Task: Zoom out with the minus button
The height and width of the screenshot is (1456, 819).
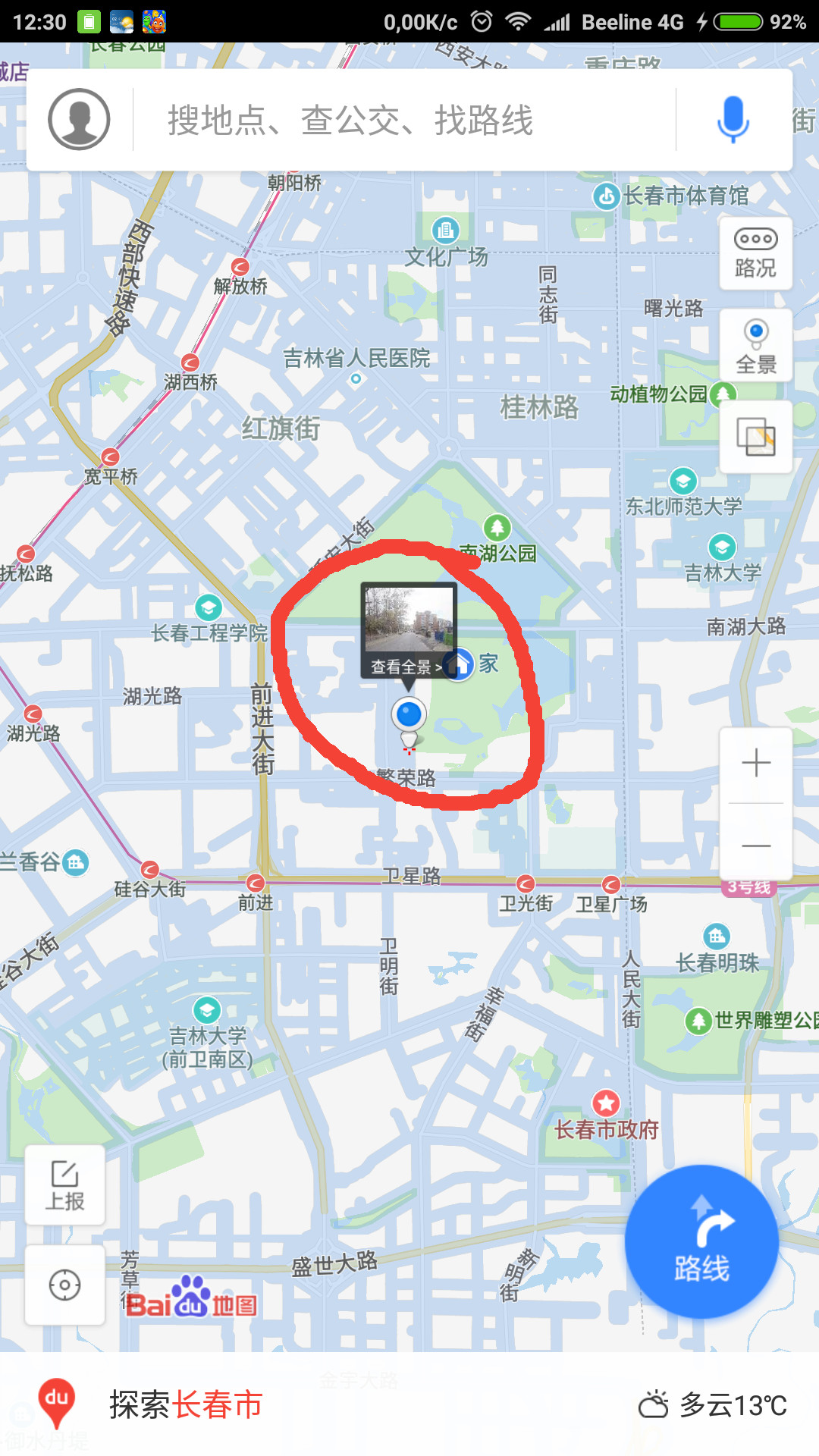Action: pos(756,844)
